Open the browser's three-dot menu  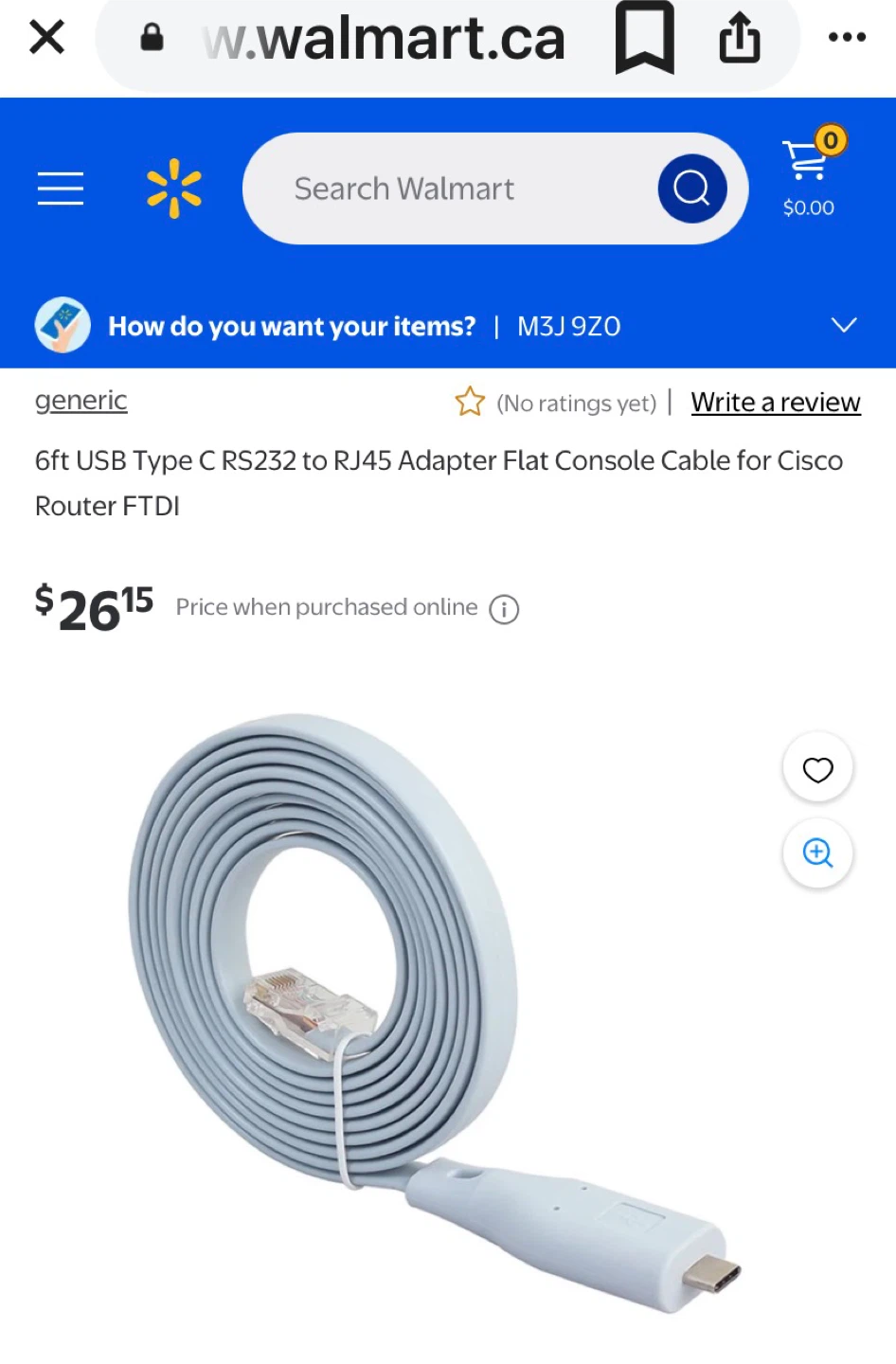[x=847, y=37]
